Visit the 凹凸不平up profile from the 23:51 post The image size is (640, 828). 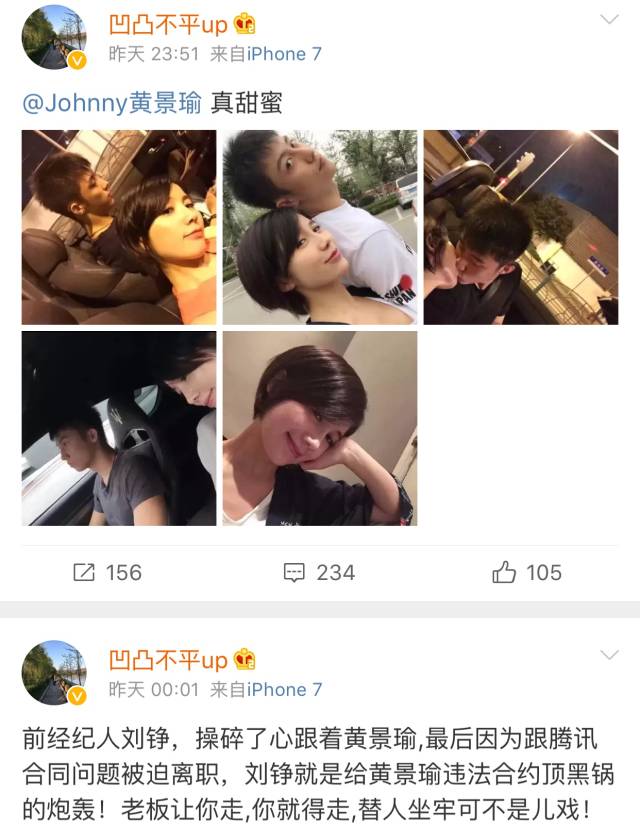[168, 24]
